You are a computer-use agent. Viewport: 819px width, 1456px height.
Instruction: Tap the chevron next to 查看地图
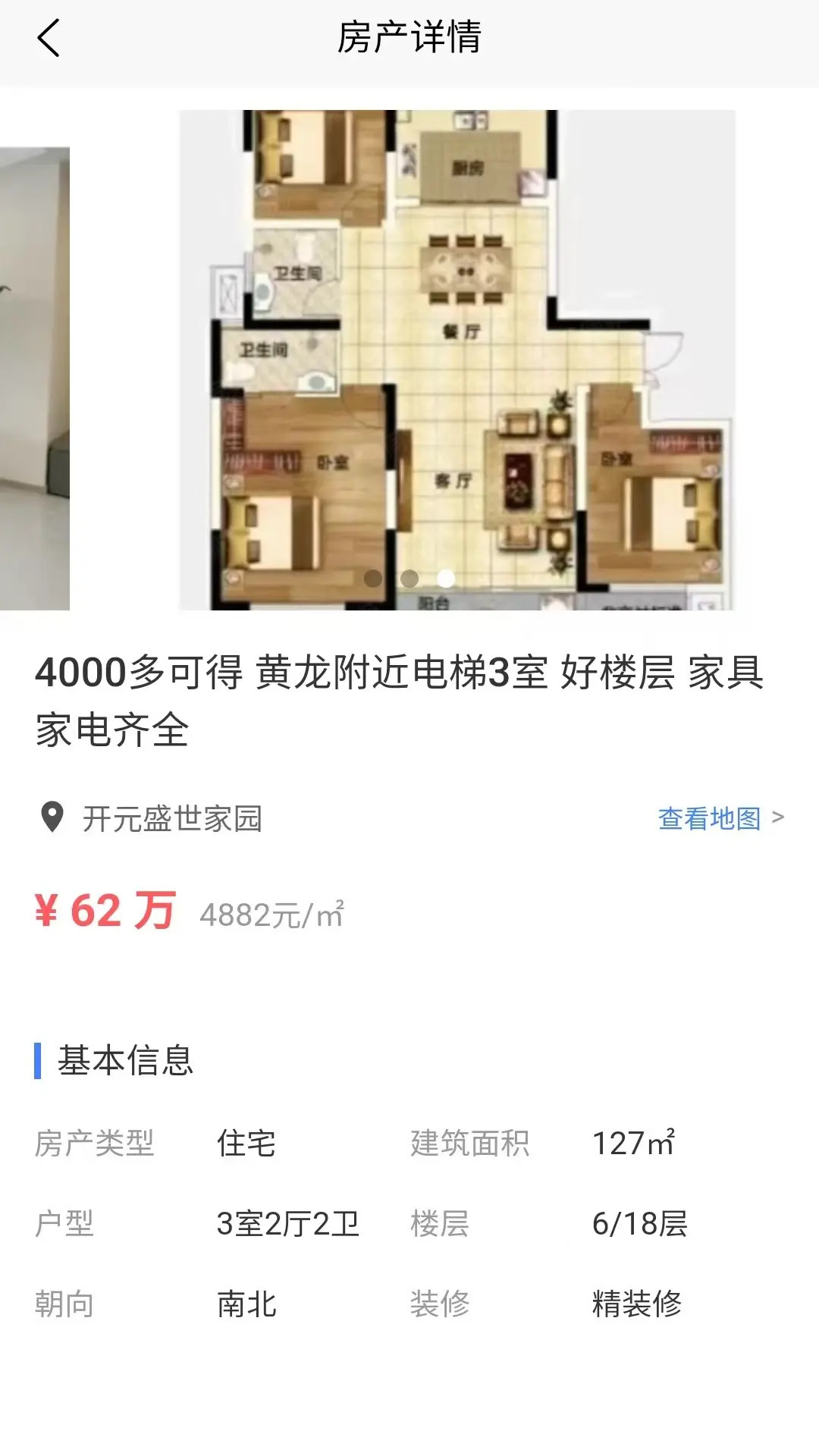click(x=777, y=818)
